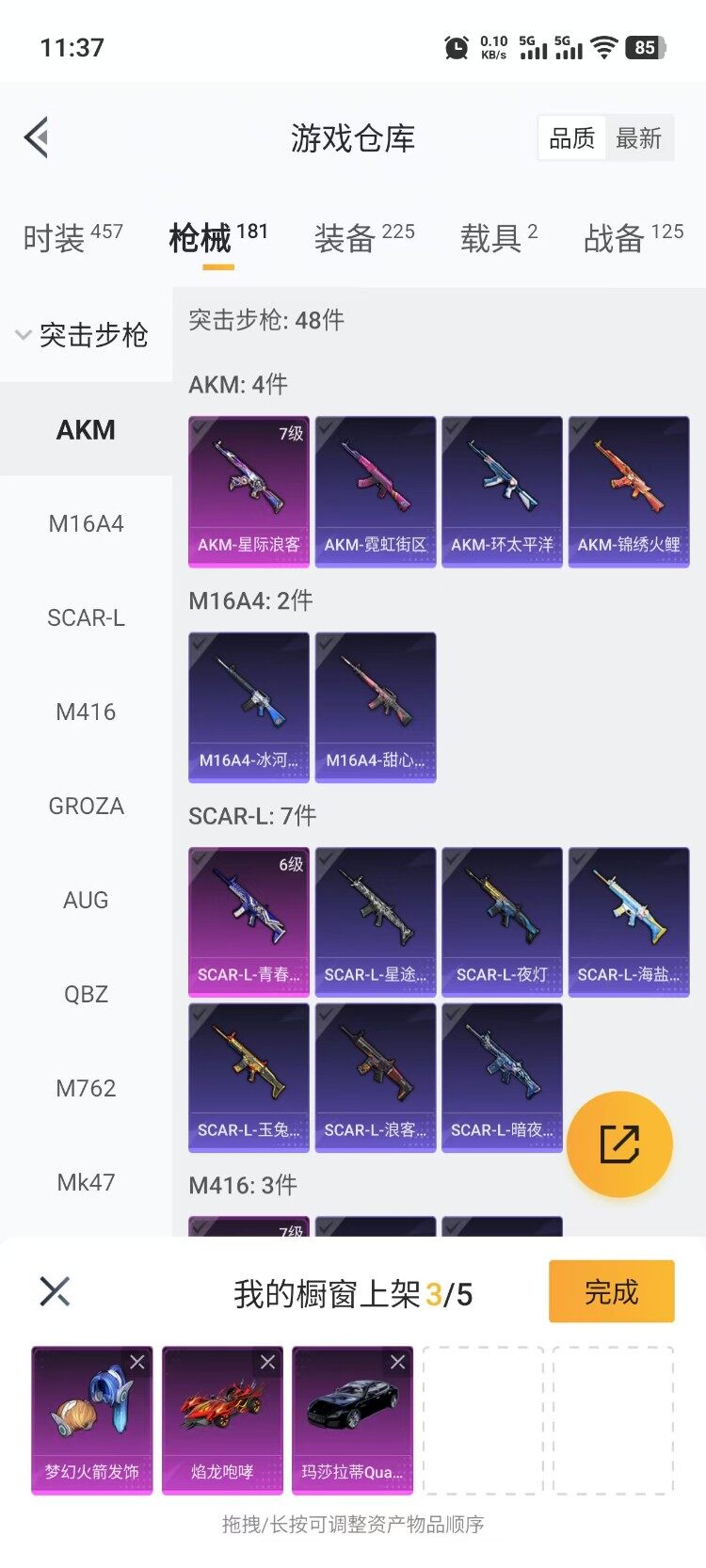This screenshot has width=706, height=1568.
Task: Remove 焰龙咆哮 from the showcase
Action: point(267,1362)
